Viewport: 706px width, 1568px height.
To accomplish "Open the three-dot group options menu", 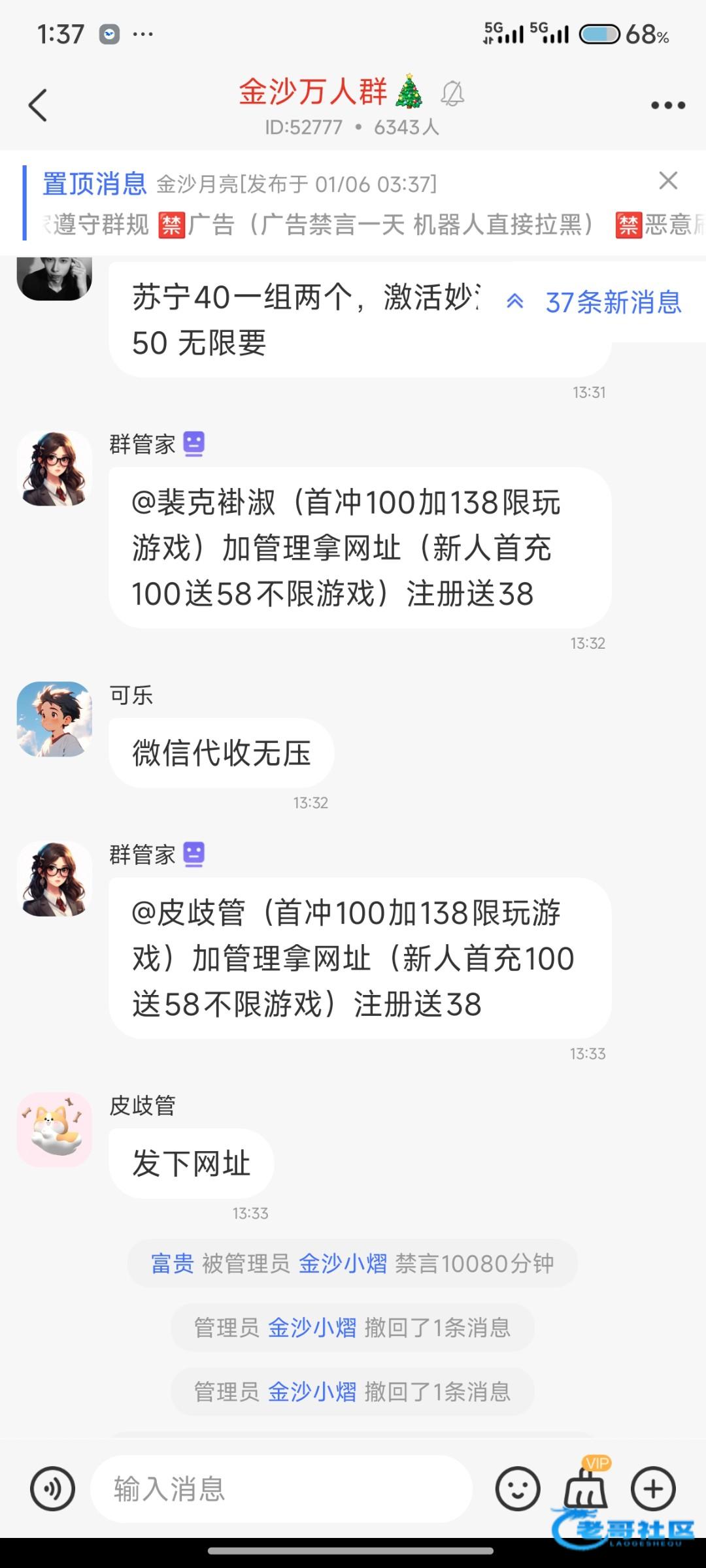I will [667, 105].
